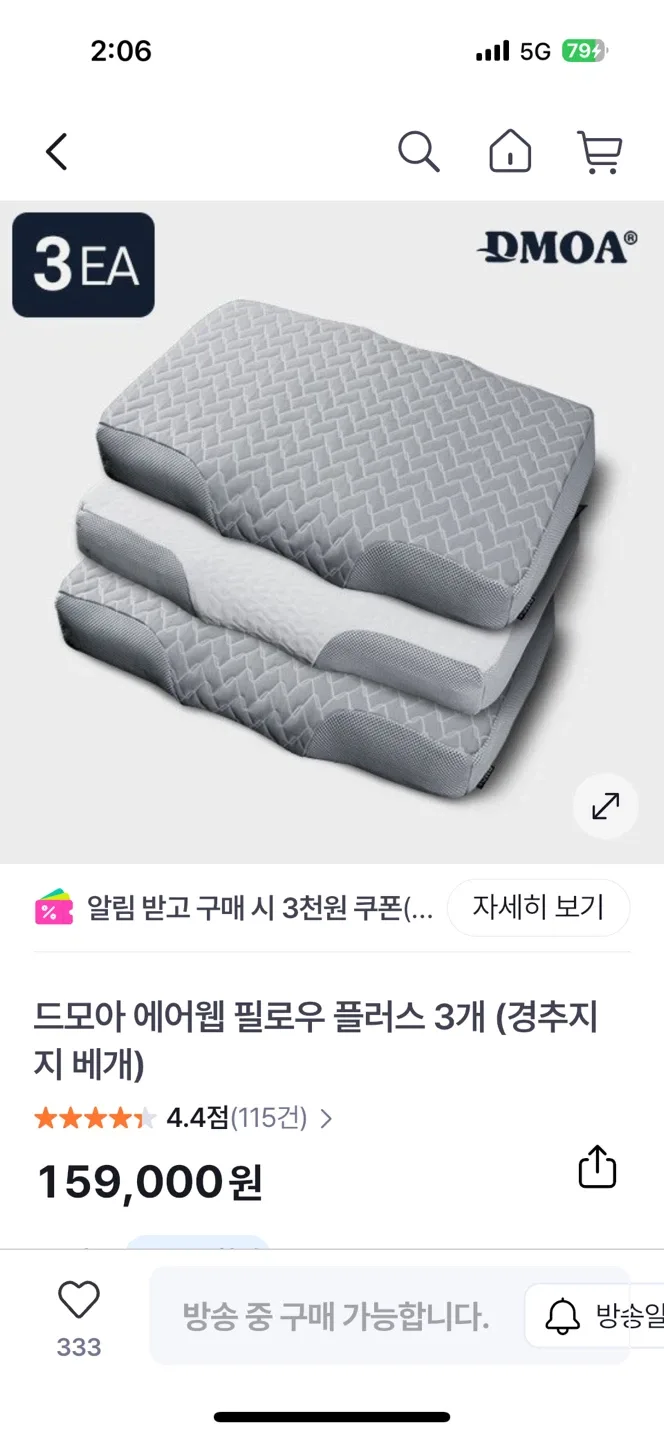Like the product with the heart icon

coord(79,1300)
